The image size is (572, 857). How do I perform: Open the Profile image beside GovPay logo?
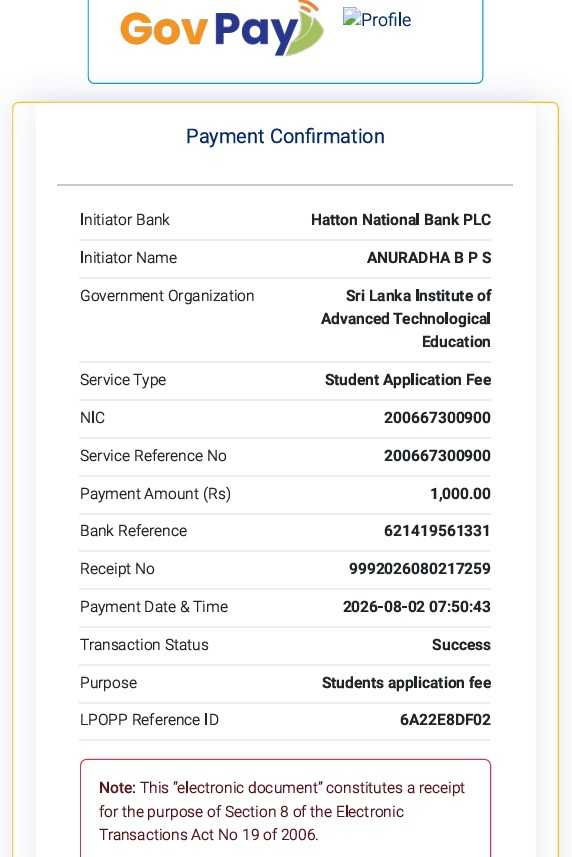377,19
